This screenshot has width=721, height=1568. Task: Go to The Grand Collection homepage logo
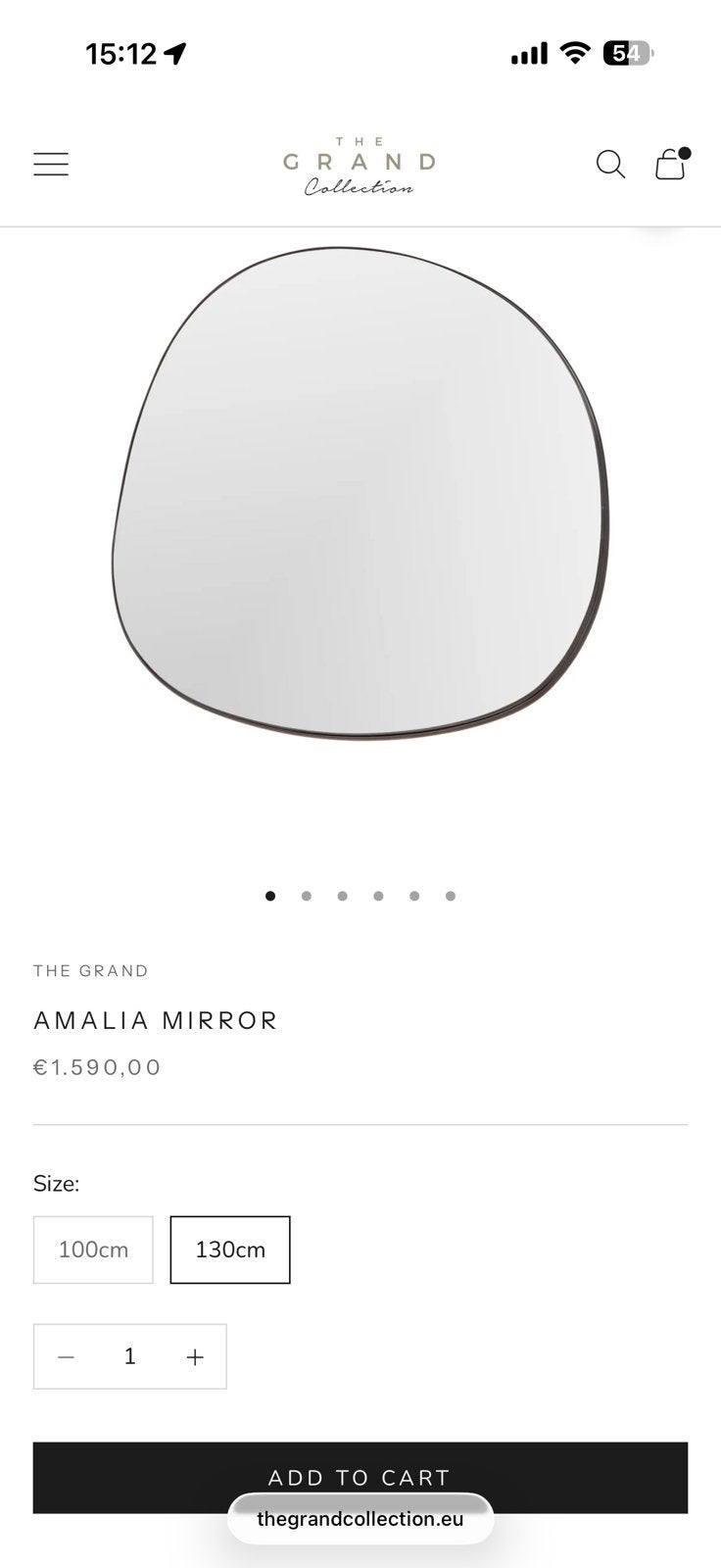point(360,167)
